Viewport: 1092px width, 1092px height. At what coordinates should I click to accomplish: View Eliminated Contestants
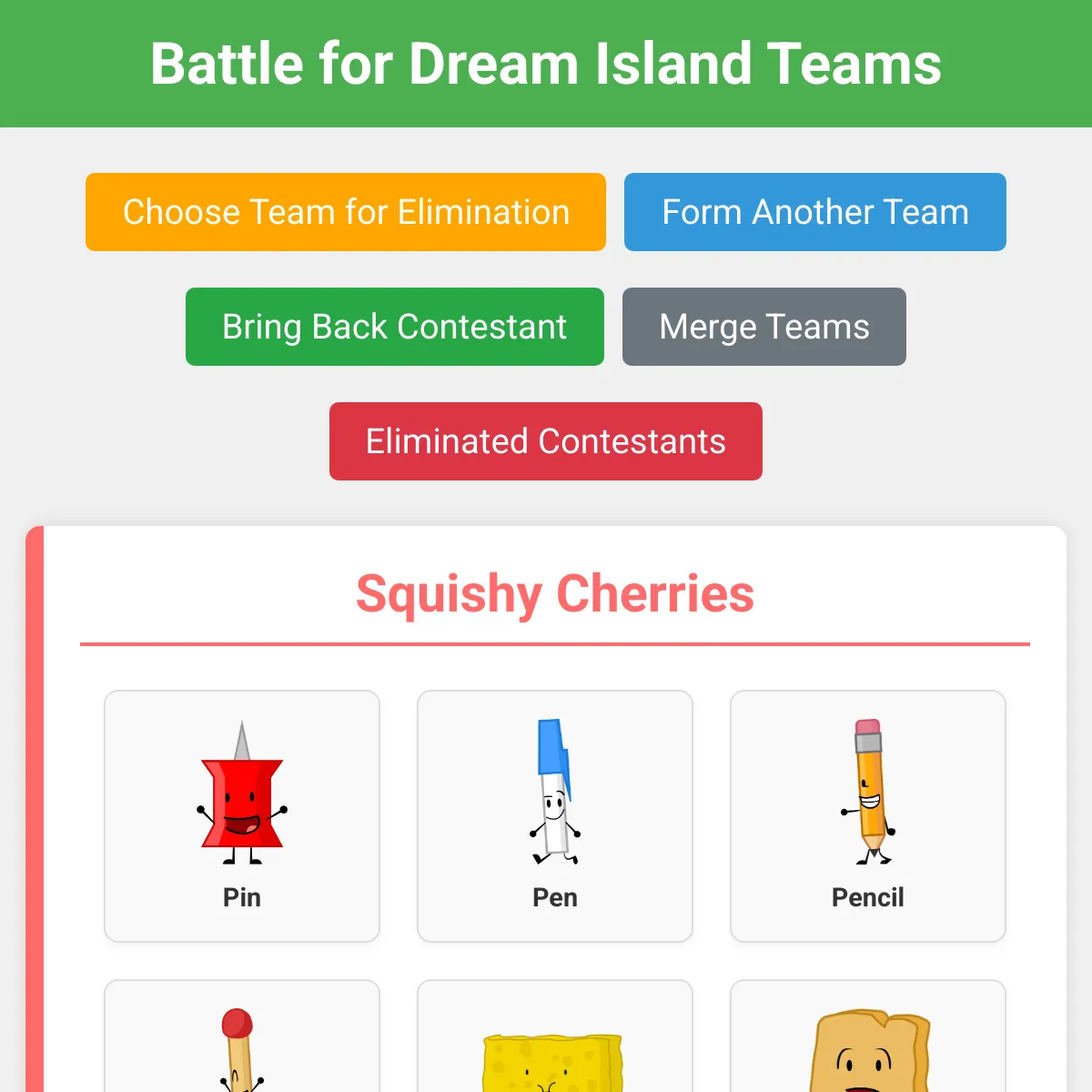(x=545, y=441)
